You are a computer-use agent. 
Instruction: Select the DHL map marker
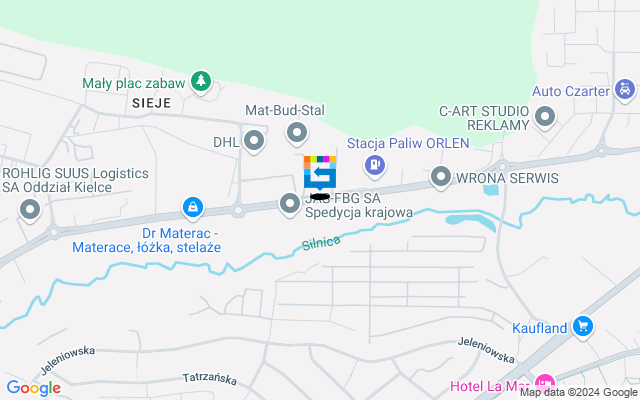click(254, 142)
